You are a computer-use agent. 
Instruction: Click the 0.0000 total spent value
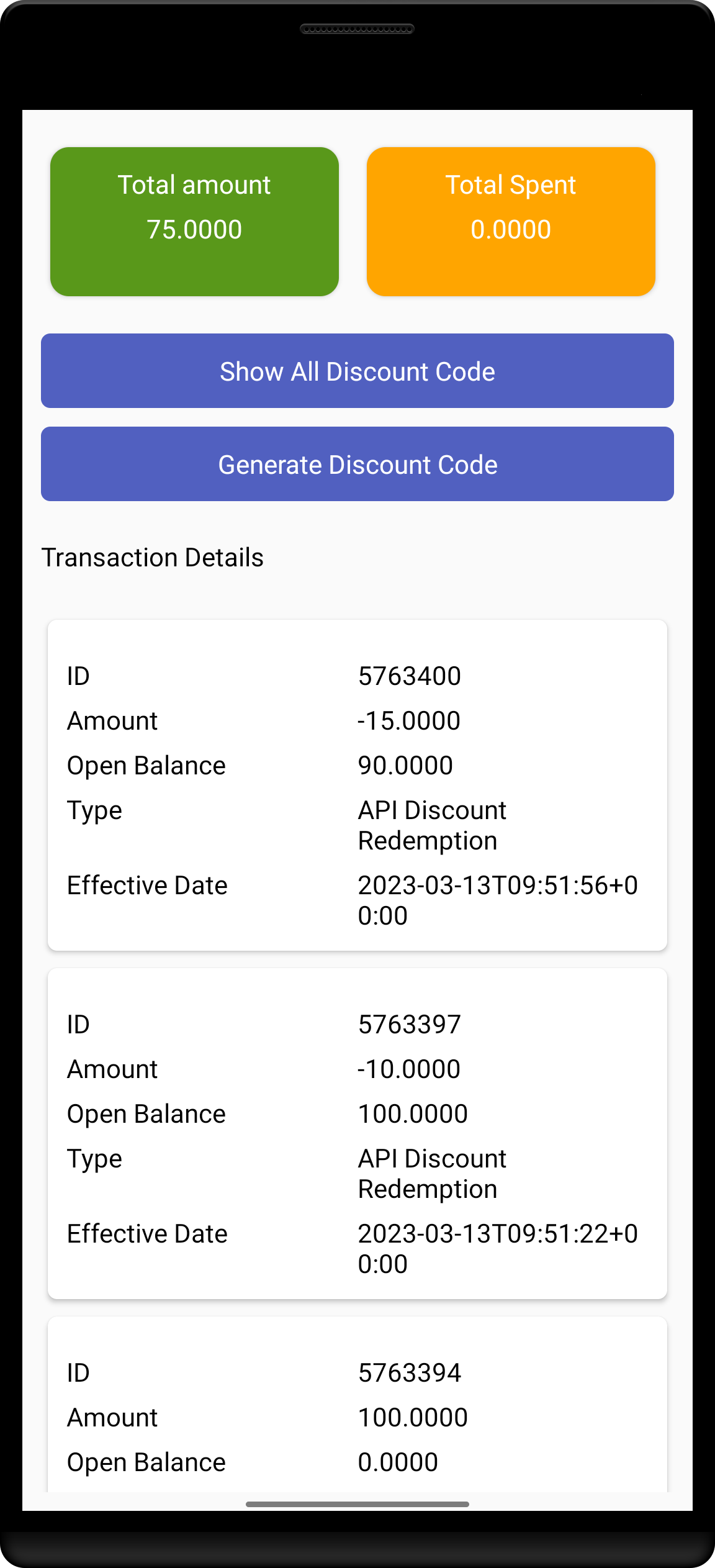[x=511, y=229]
